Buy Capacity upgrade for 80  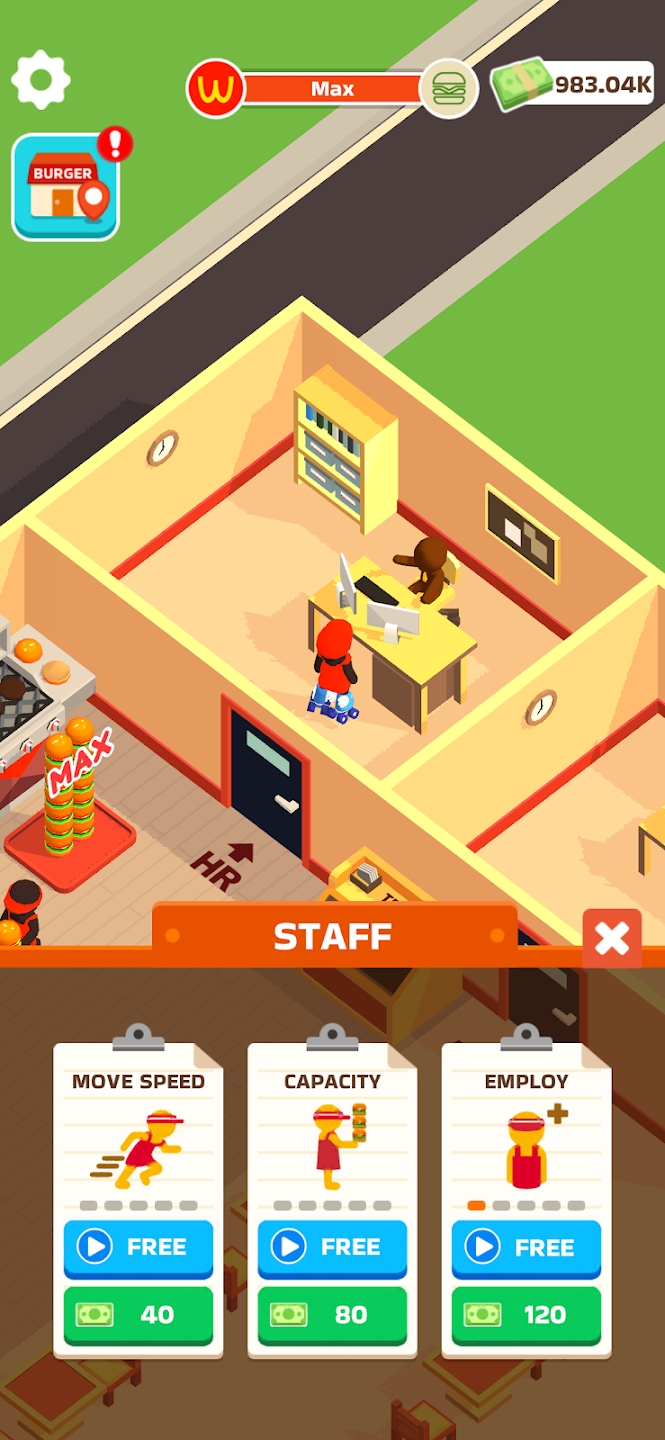pyautogui.click(x=332, y=1314)
